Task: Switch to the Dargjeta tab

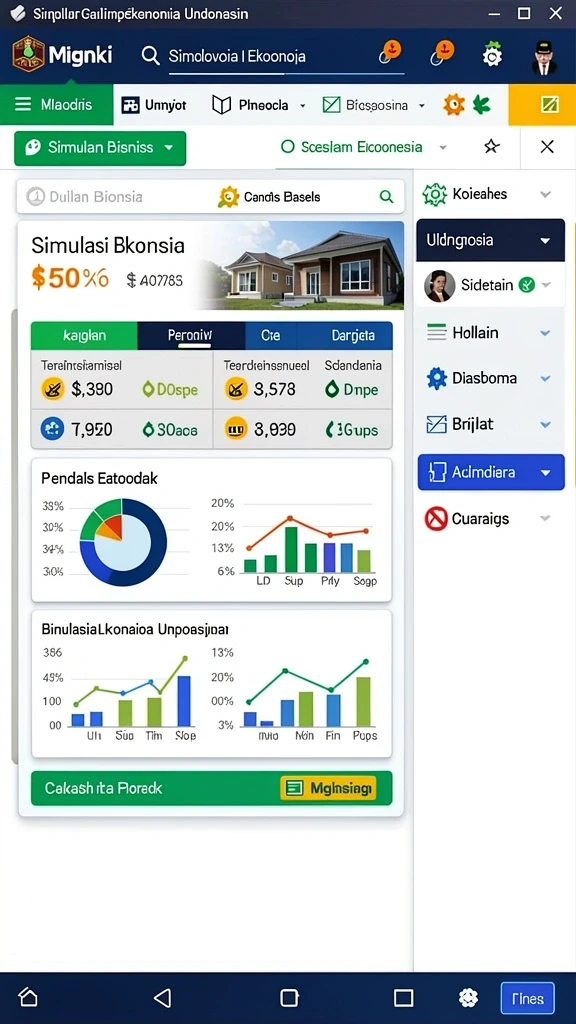Action: pyautogui.click(x=353, y=336)
